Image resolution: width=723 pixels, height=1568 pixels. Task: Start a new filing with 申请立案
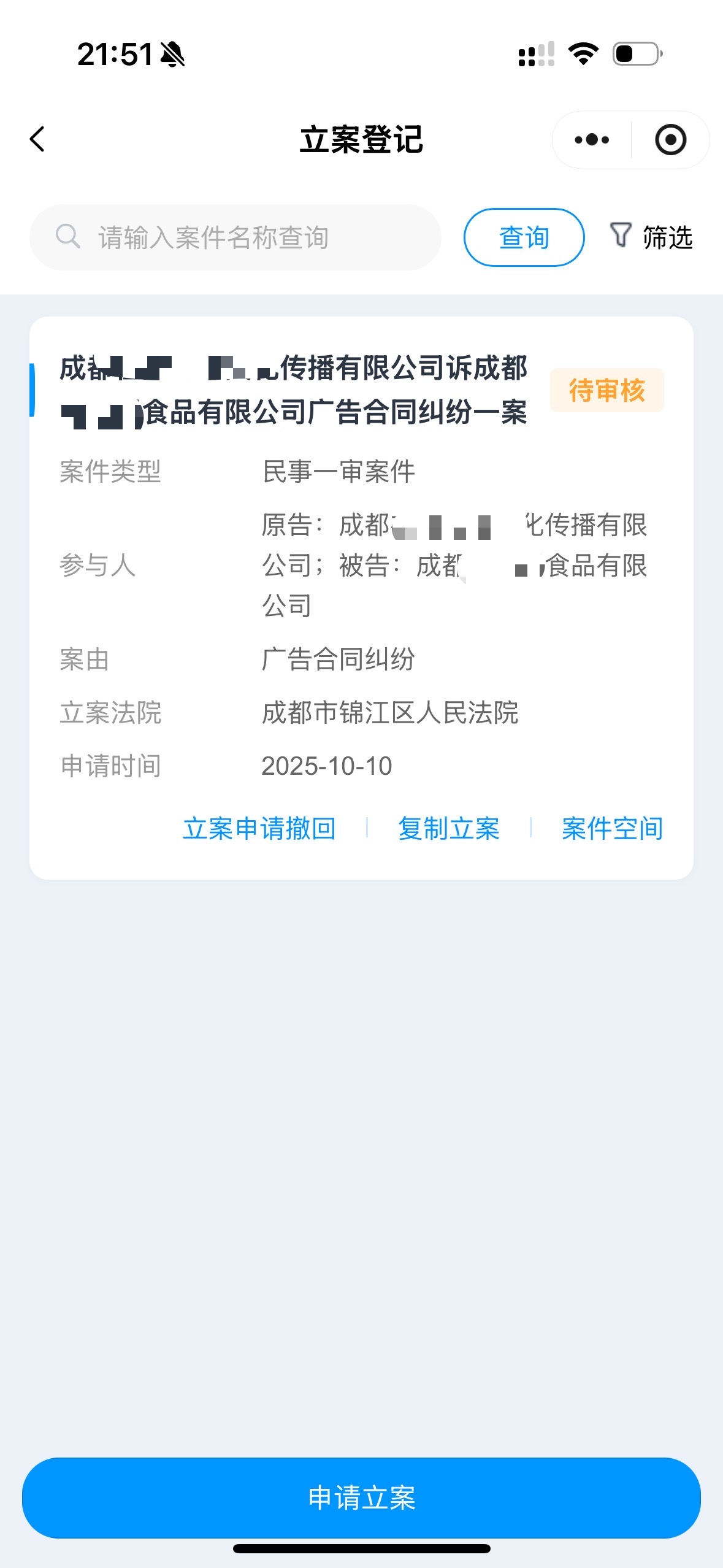(x=361, y=1497)
